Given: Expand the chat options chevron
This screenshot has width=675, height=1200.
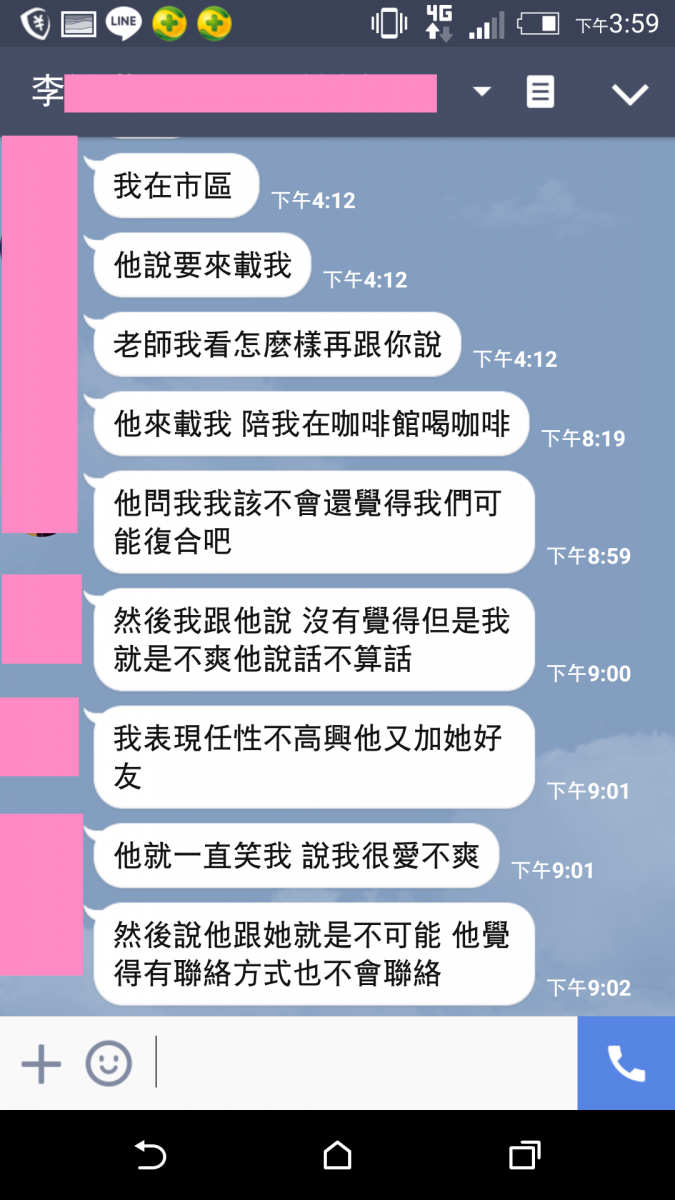Looking at the screenshot, I should [630, 94].
